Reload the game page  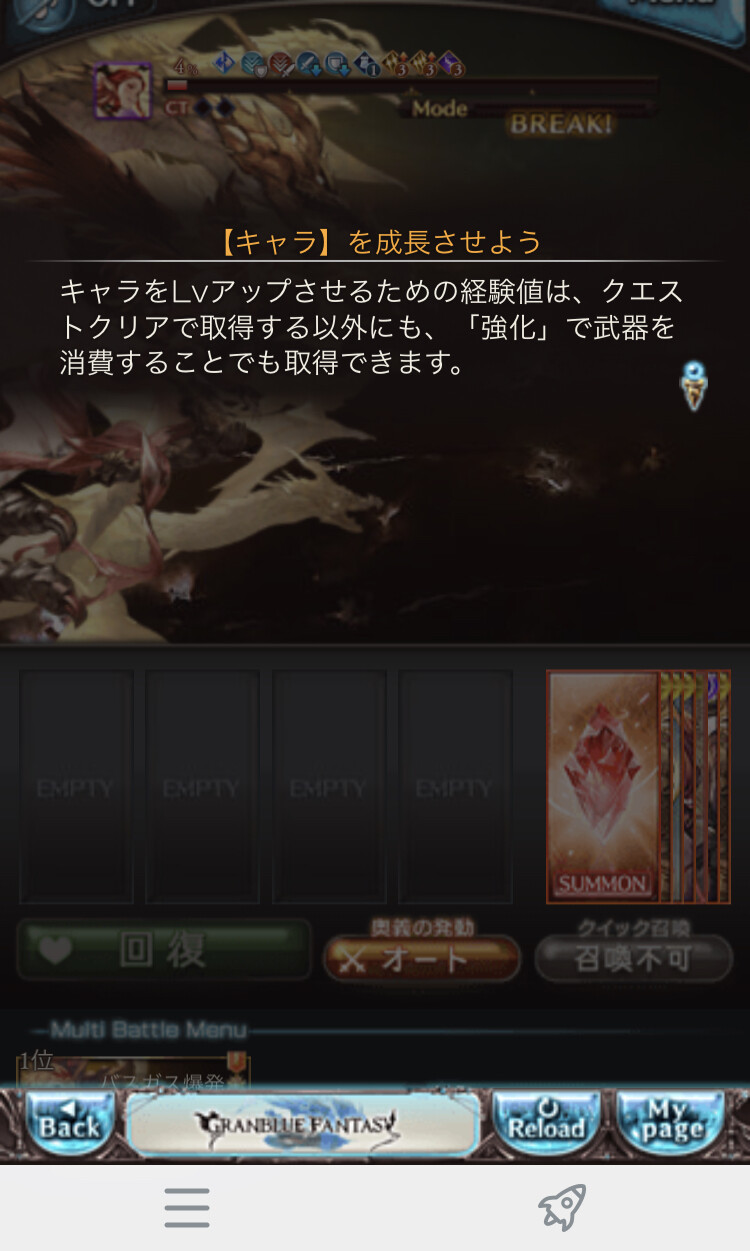[x=546, y=1123]
